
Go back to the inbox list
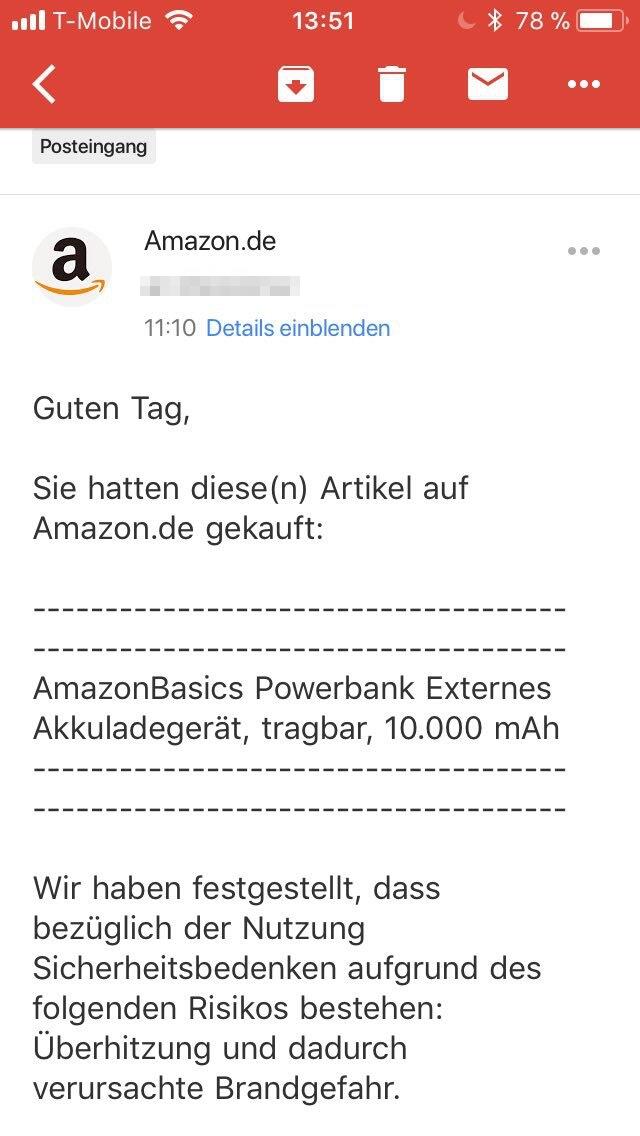coord(44,84)
